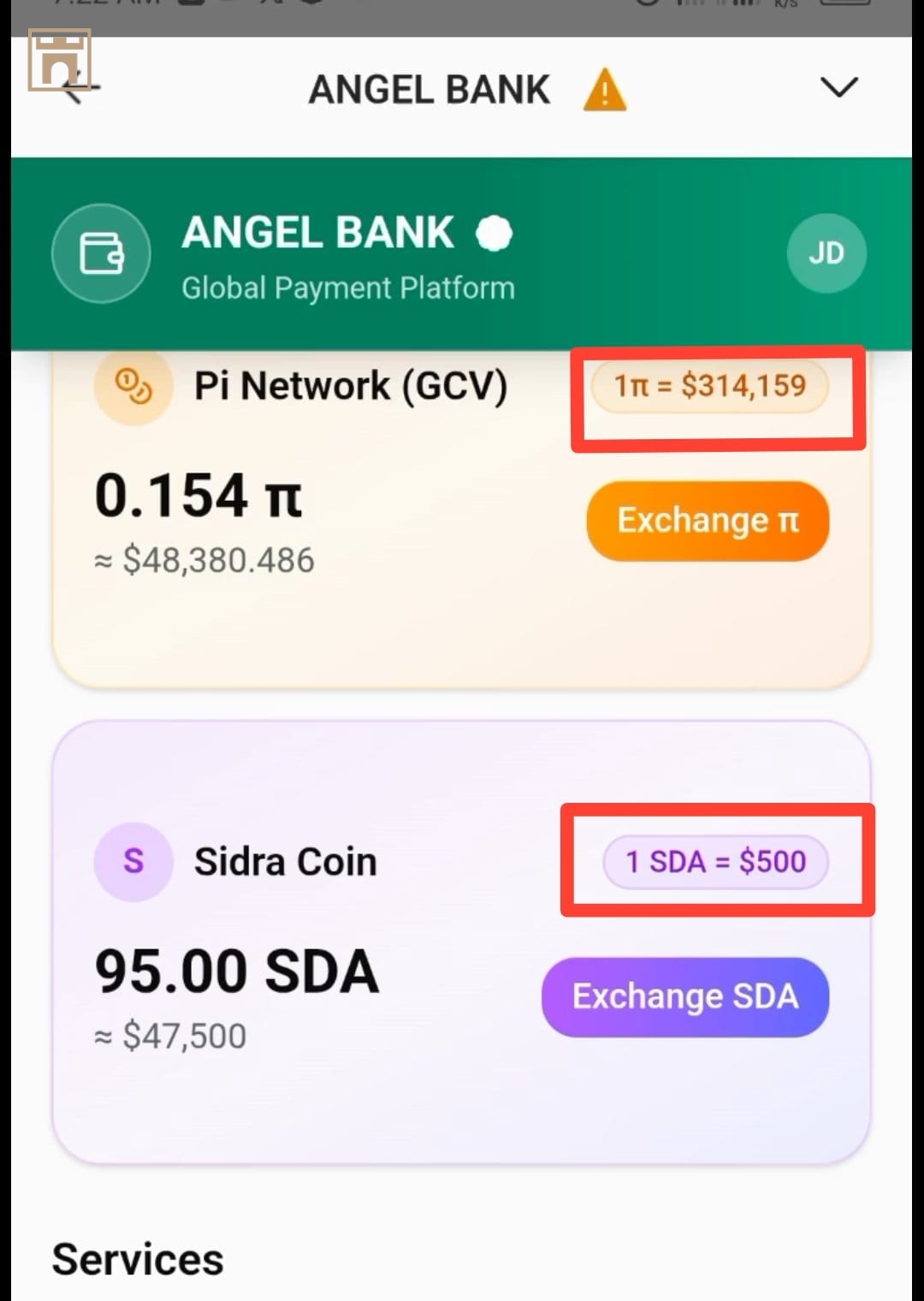Open the JD profile avatar
This screenshot has height=1301, width=924.
pos(826,253)
